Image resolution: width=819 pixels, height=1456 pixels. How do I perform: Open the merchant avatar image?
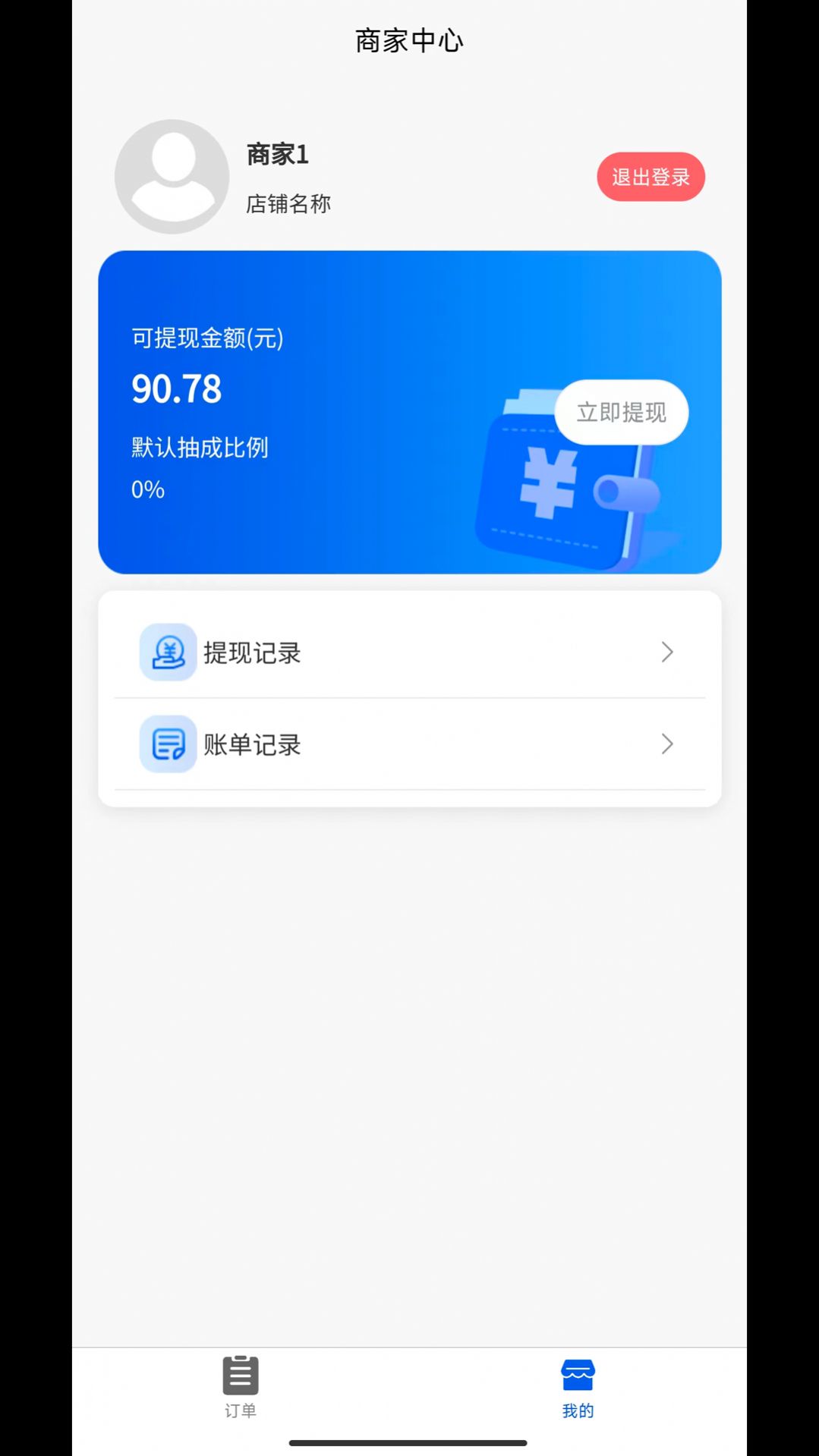pos(170,175)
